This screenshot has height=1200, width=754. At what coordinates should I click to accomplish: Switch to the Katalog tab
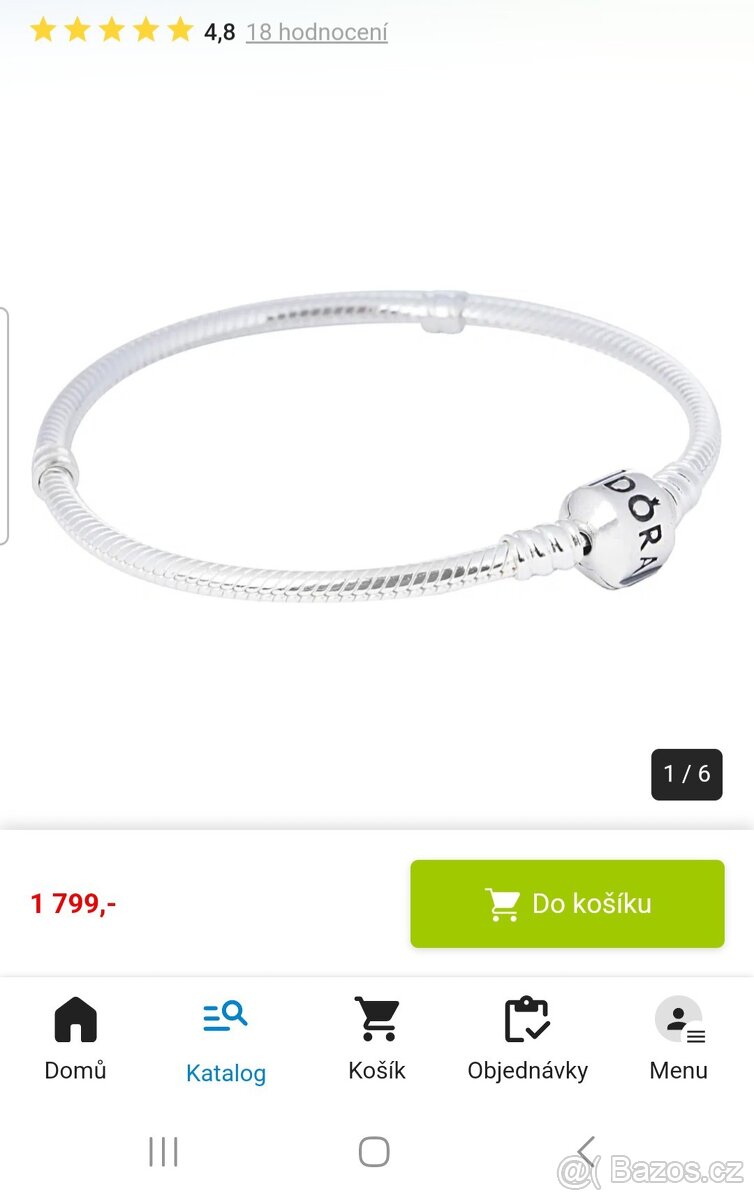click(226, 1042)
